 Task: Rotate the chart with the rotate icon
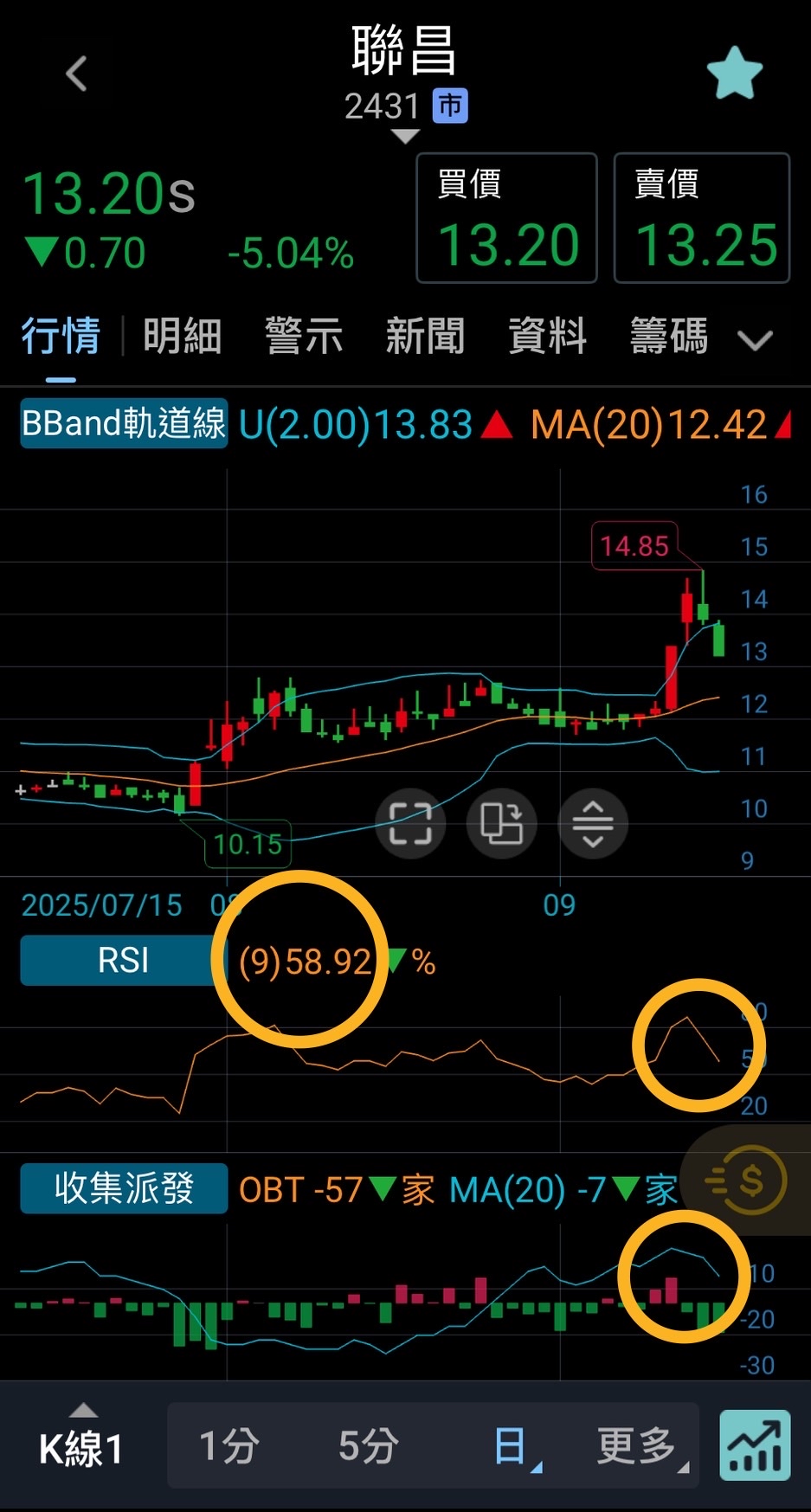(501, 823)
